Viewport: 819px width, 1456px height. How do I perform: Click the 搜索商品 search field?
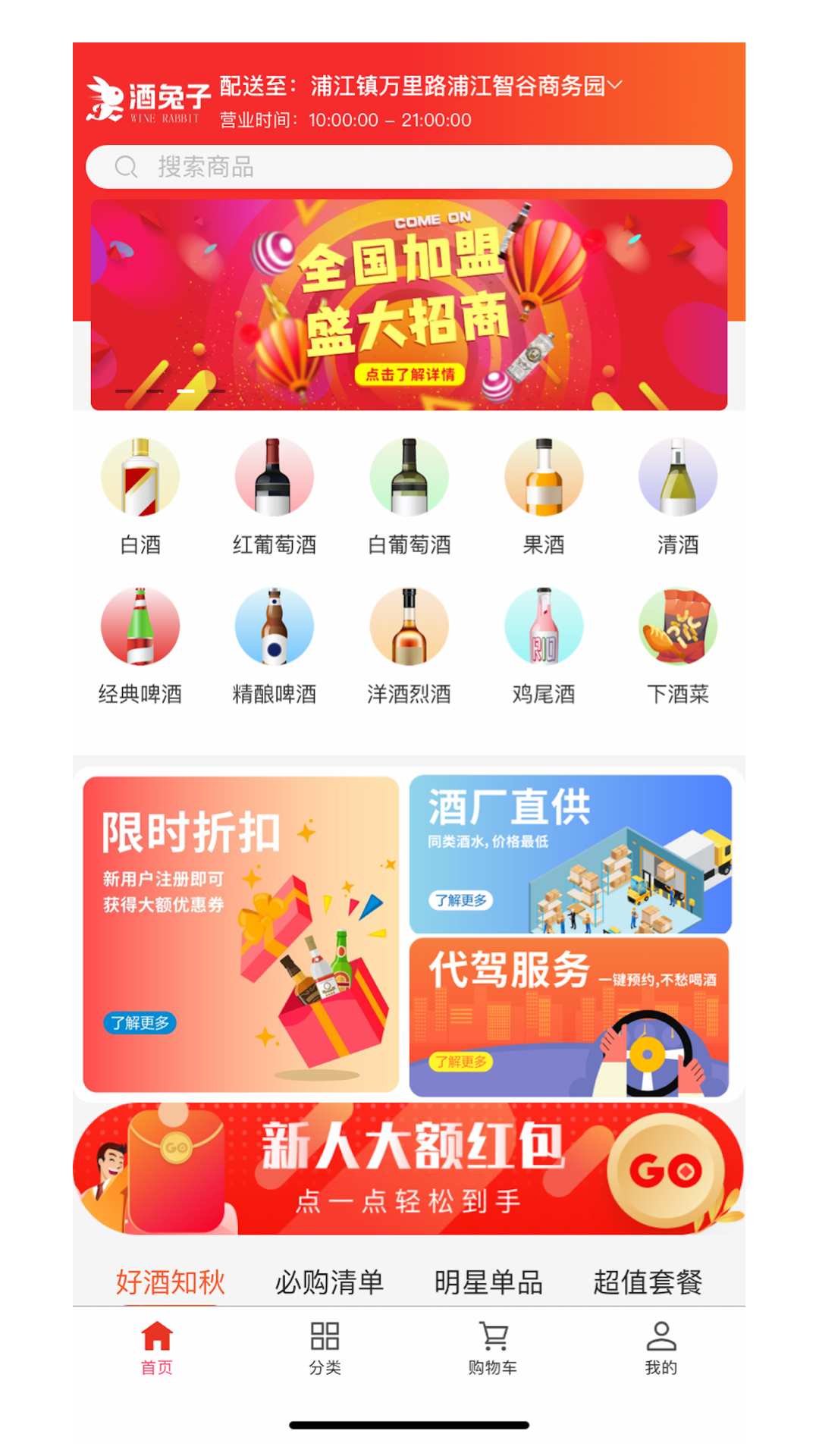(x=409, y=166)
